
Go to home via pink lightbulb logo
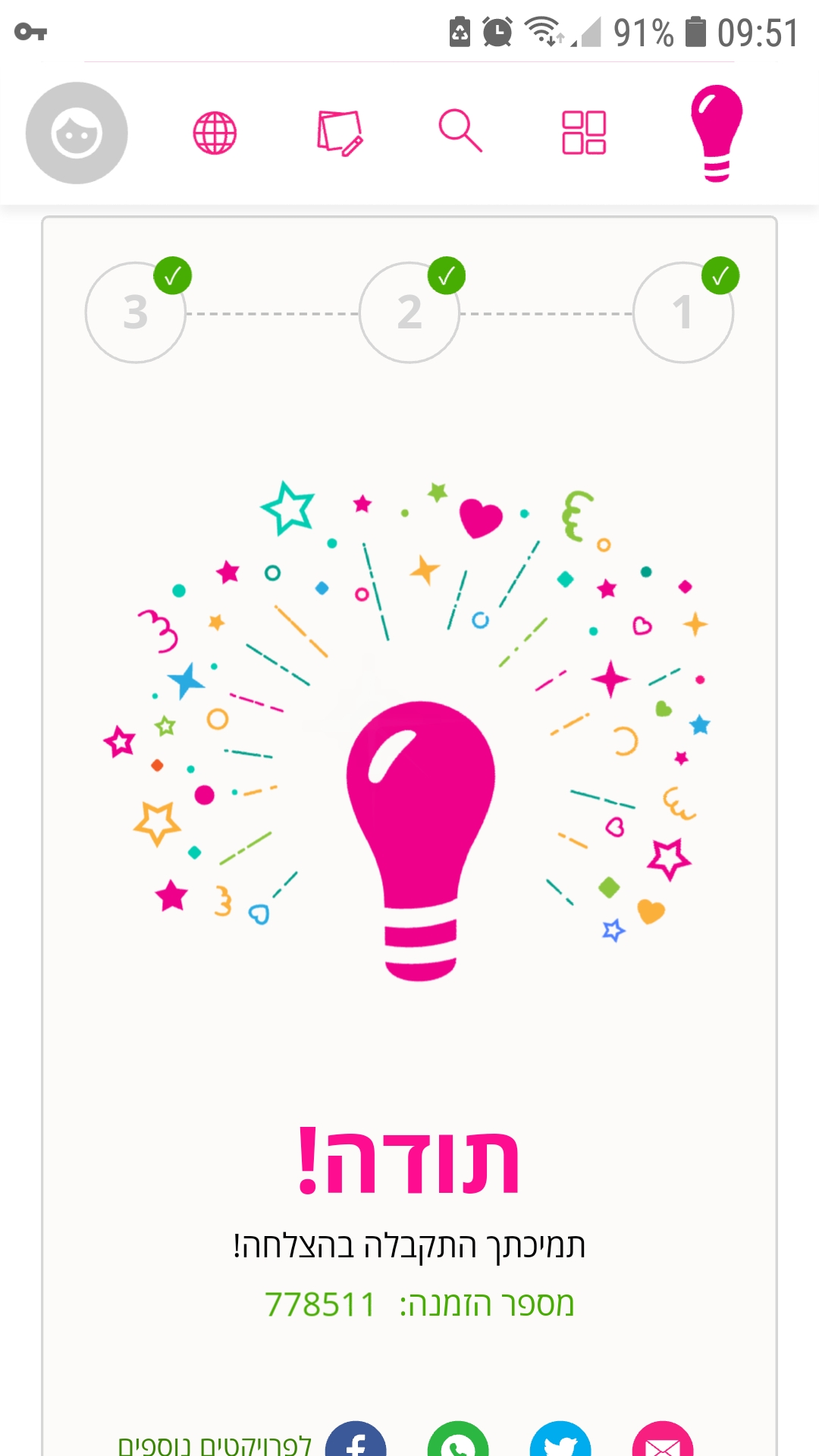click(x=716, y=133)
